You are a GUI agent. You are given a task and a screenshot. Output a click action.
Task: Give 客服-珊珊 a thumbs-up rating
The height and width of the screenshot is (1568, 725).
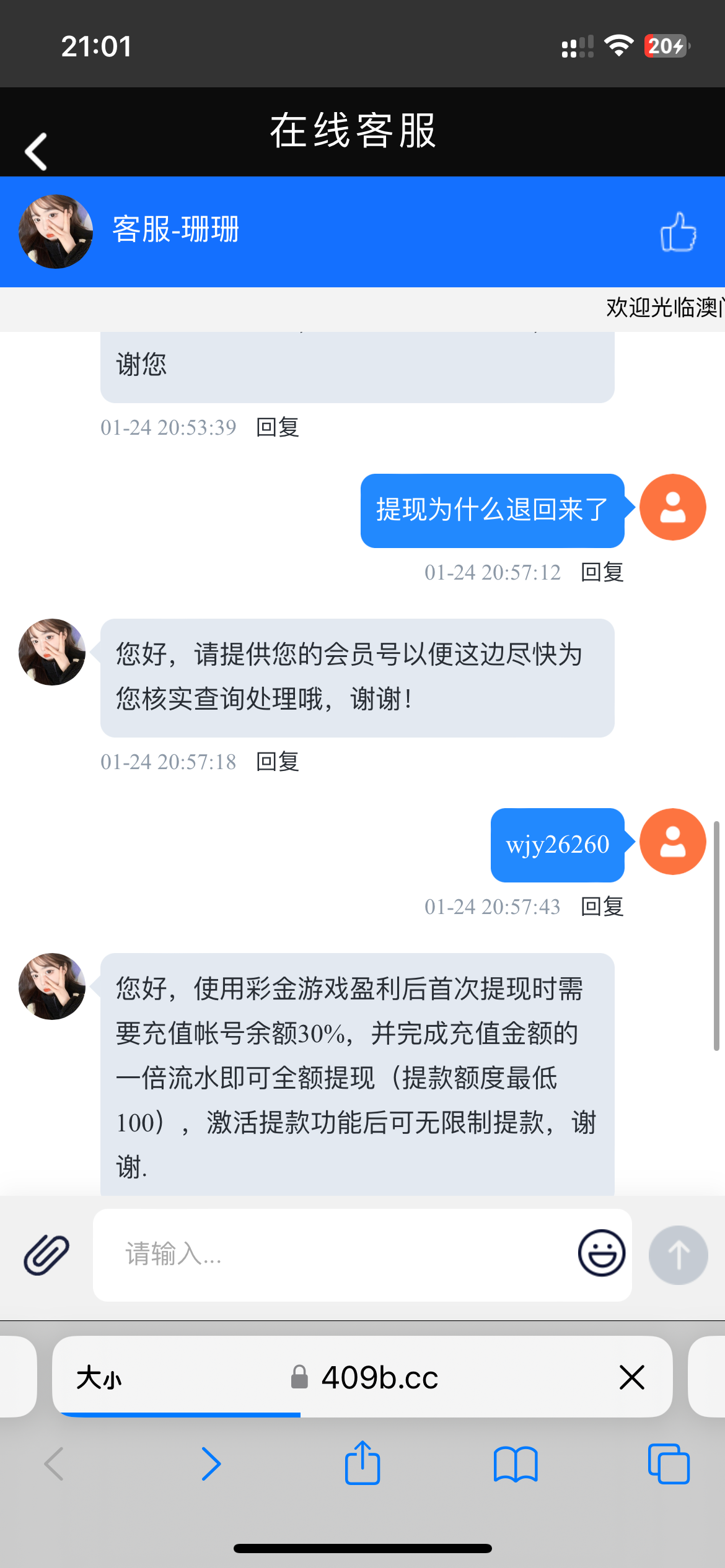point(678,232)
